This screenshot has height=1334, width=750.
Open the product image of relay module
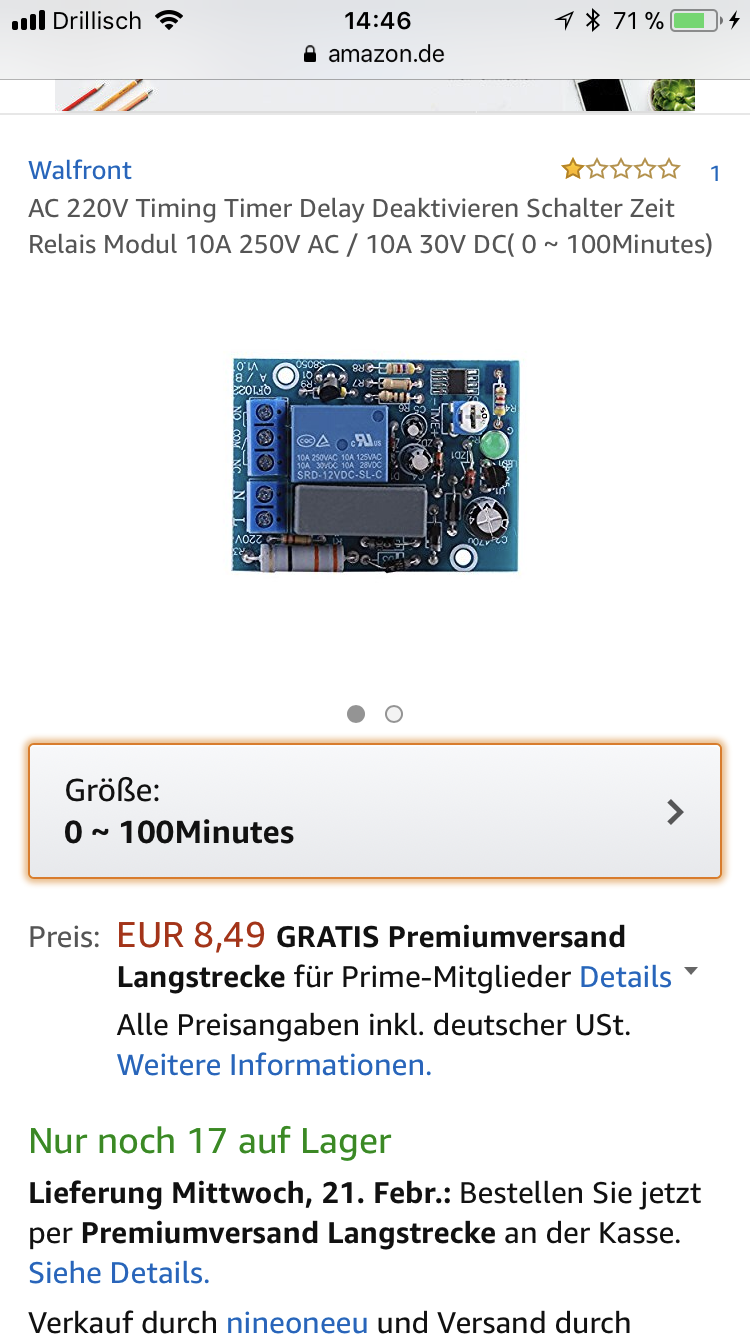375,466
